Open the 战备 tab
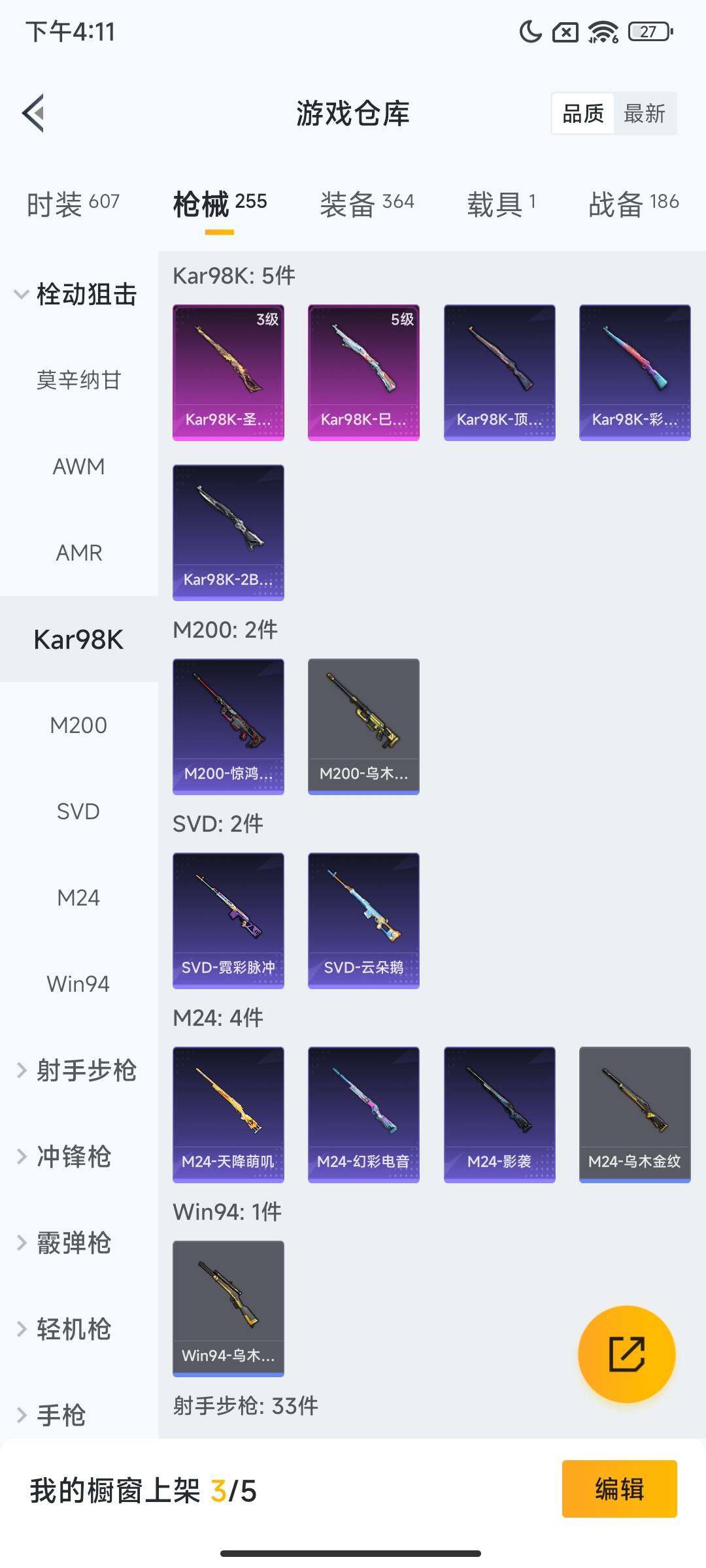 coord(633,204)
